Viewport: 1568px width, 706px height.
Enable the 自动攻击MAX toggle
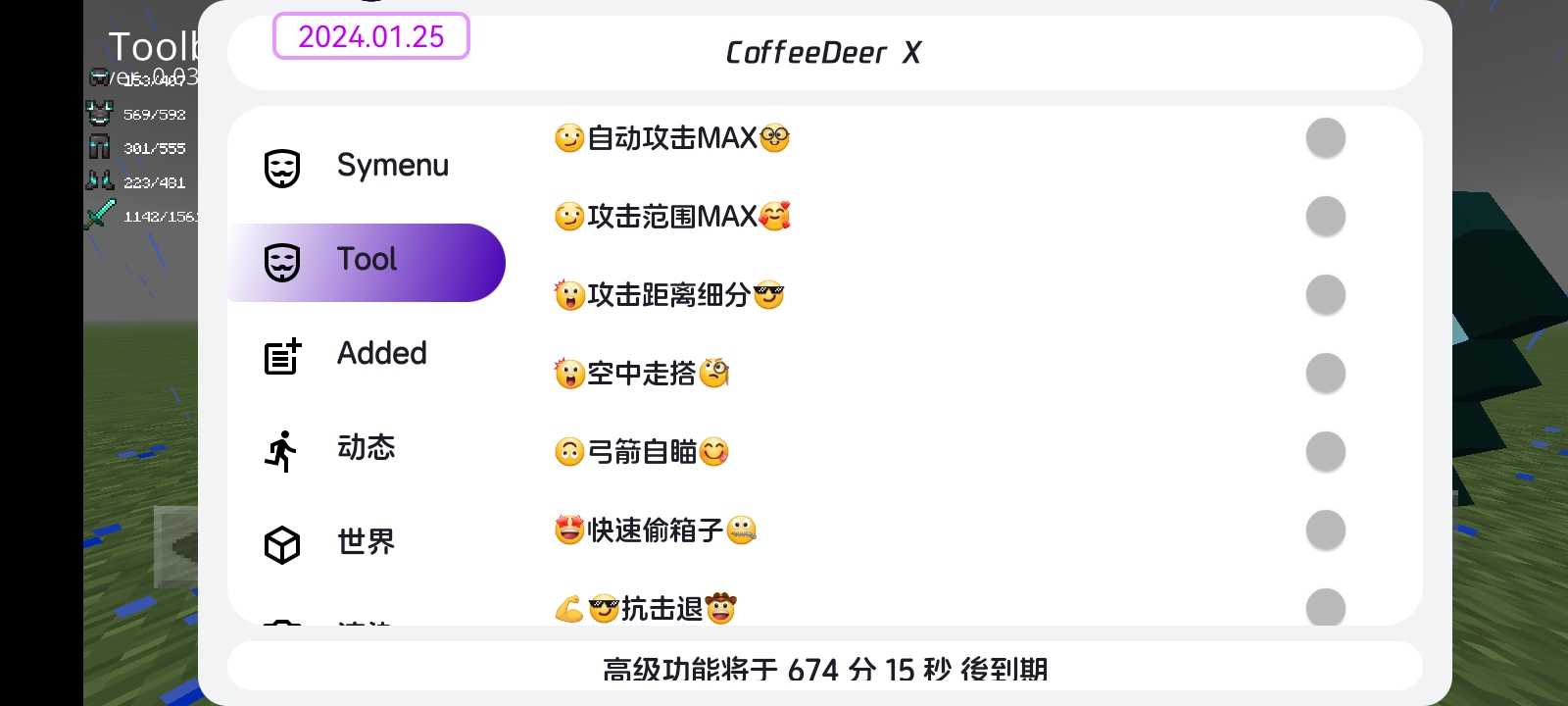click(x=1325, y=138)
